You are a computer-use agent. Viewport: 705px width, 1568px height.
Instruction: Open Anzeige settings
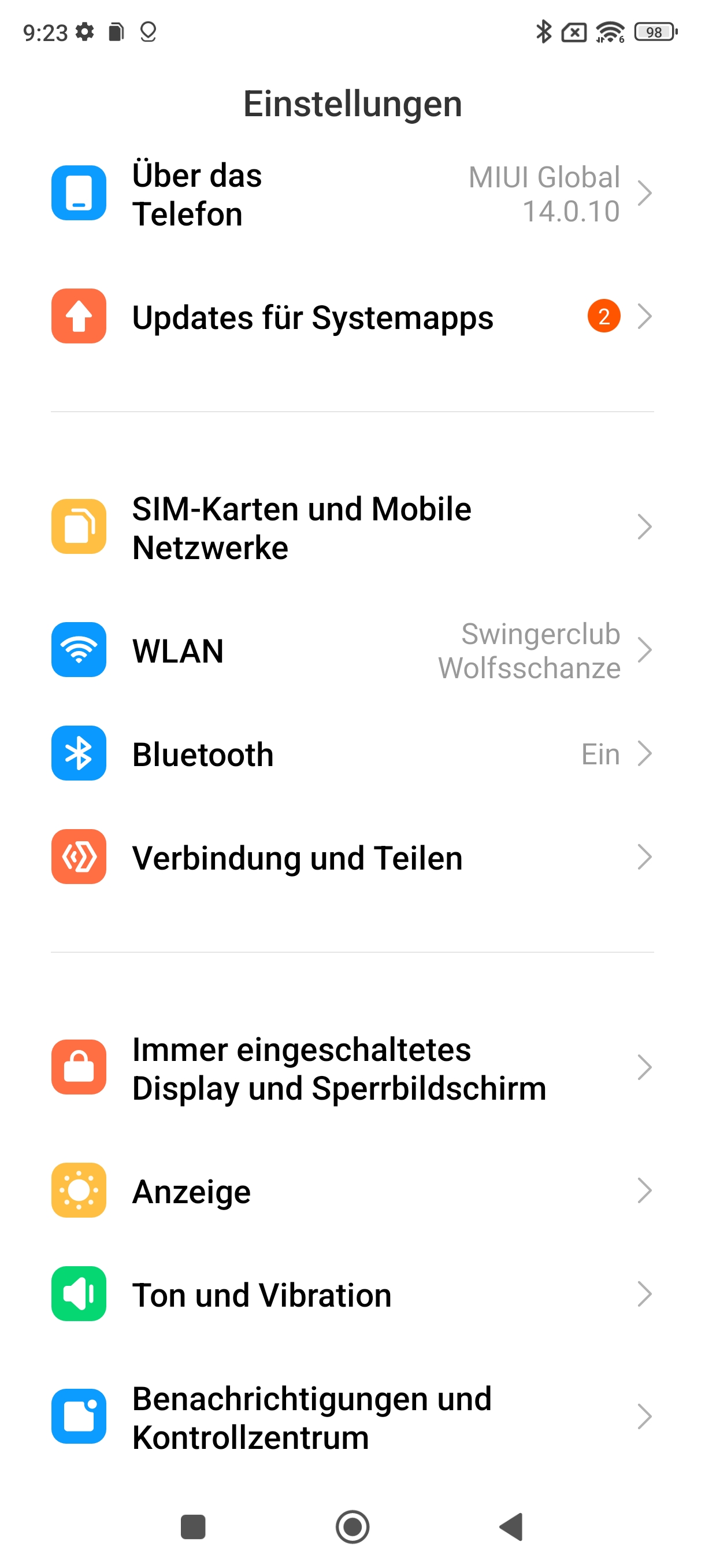coord(352,1190)
